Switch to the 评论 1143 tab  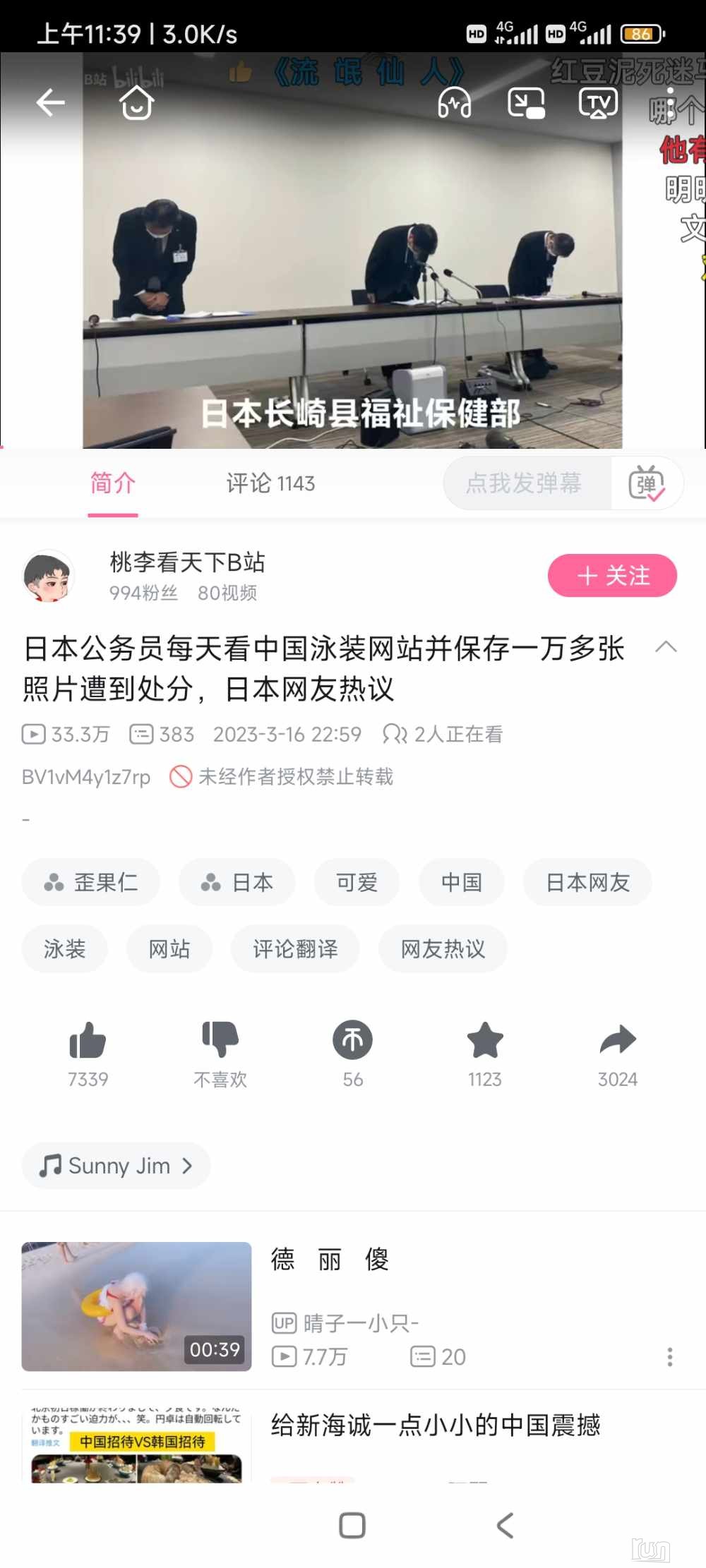(270, 483)
